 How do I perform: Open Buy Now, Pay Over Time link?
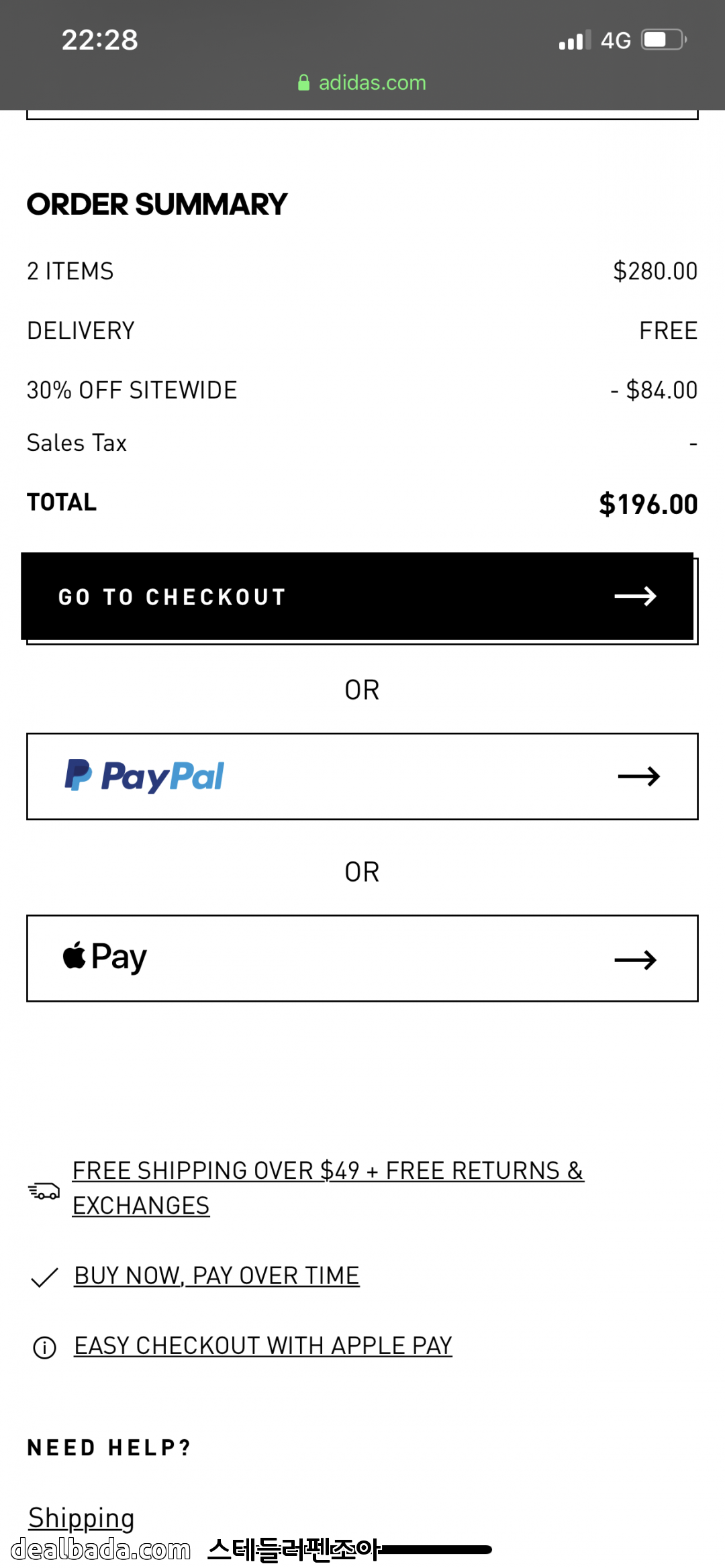click(216, 1275)
